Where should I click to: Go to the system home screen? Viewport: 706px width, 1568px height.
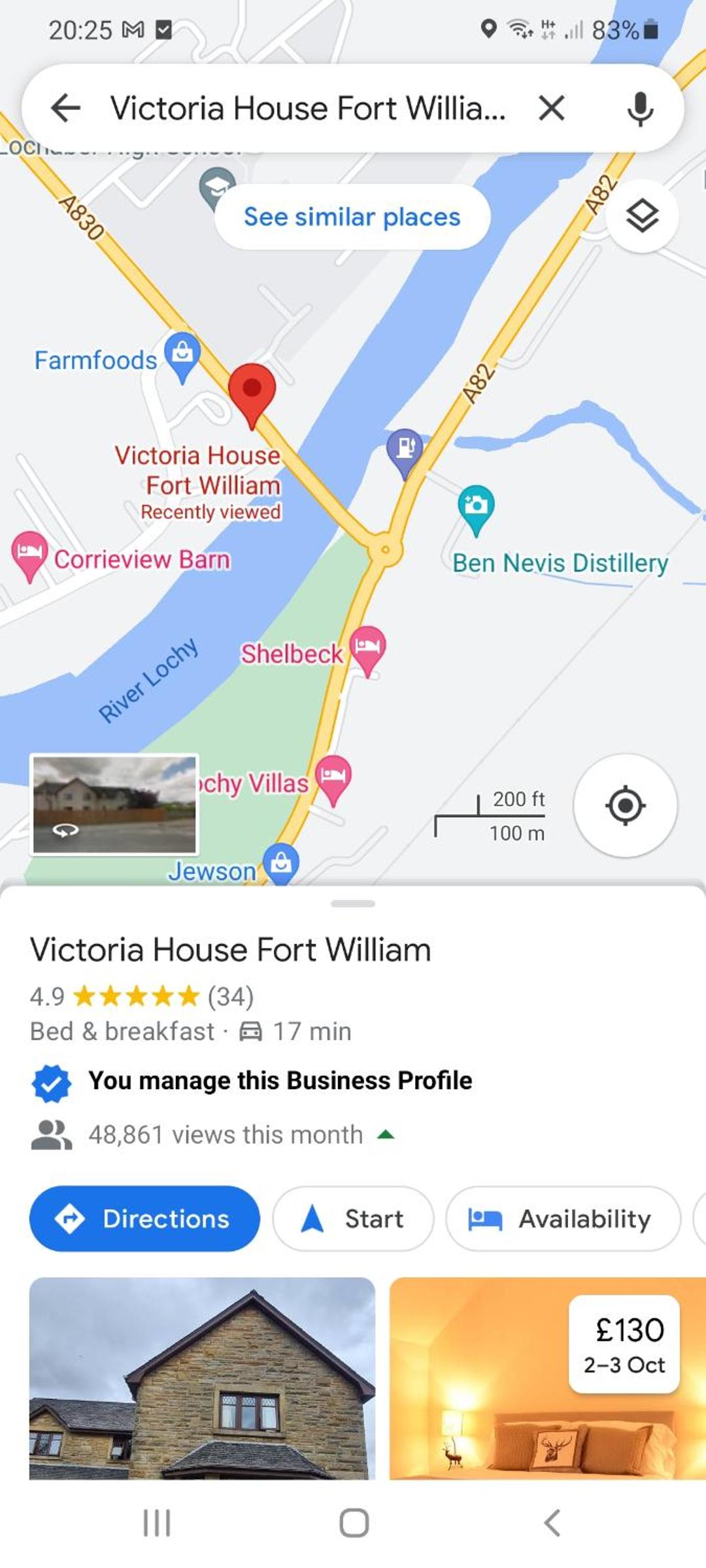click(x=354, y=1523)
